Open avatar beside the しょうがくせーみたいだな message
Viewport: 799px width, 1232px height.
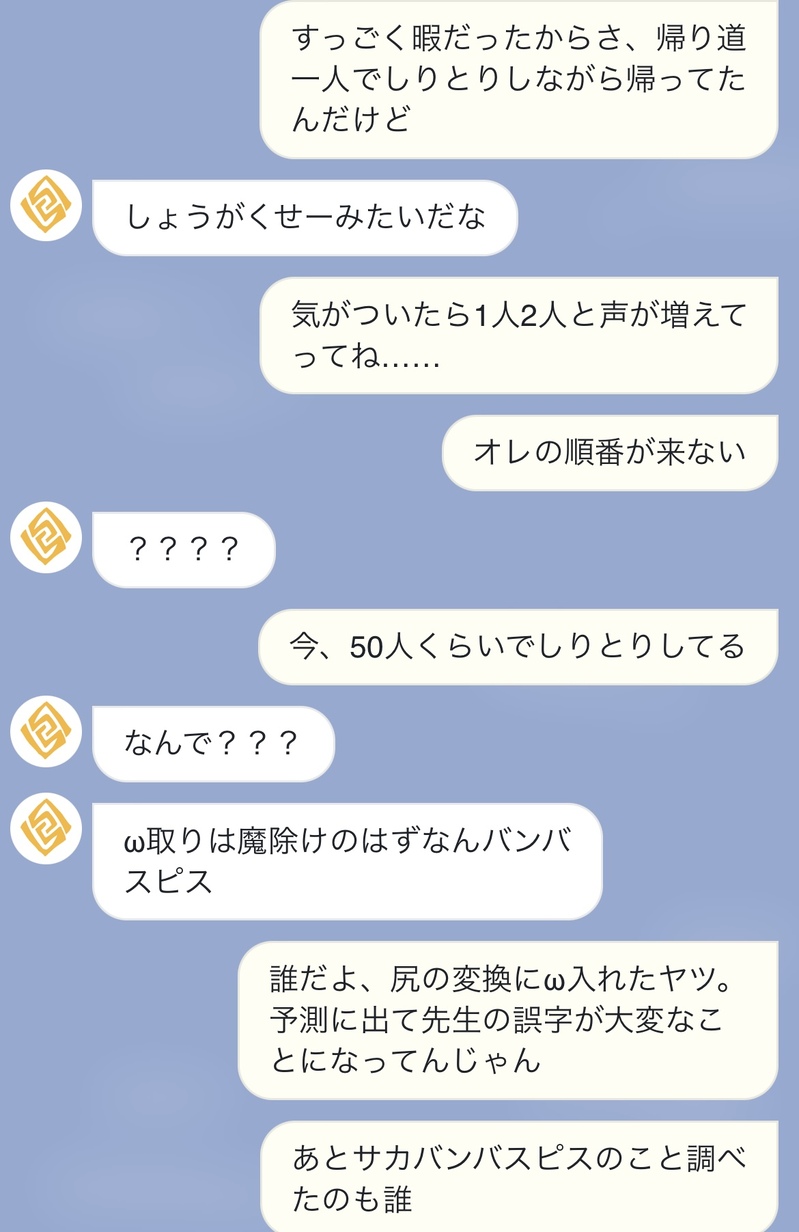coord(46,205)
